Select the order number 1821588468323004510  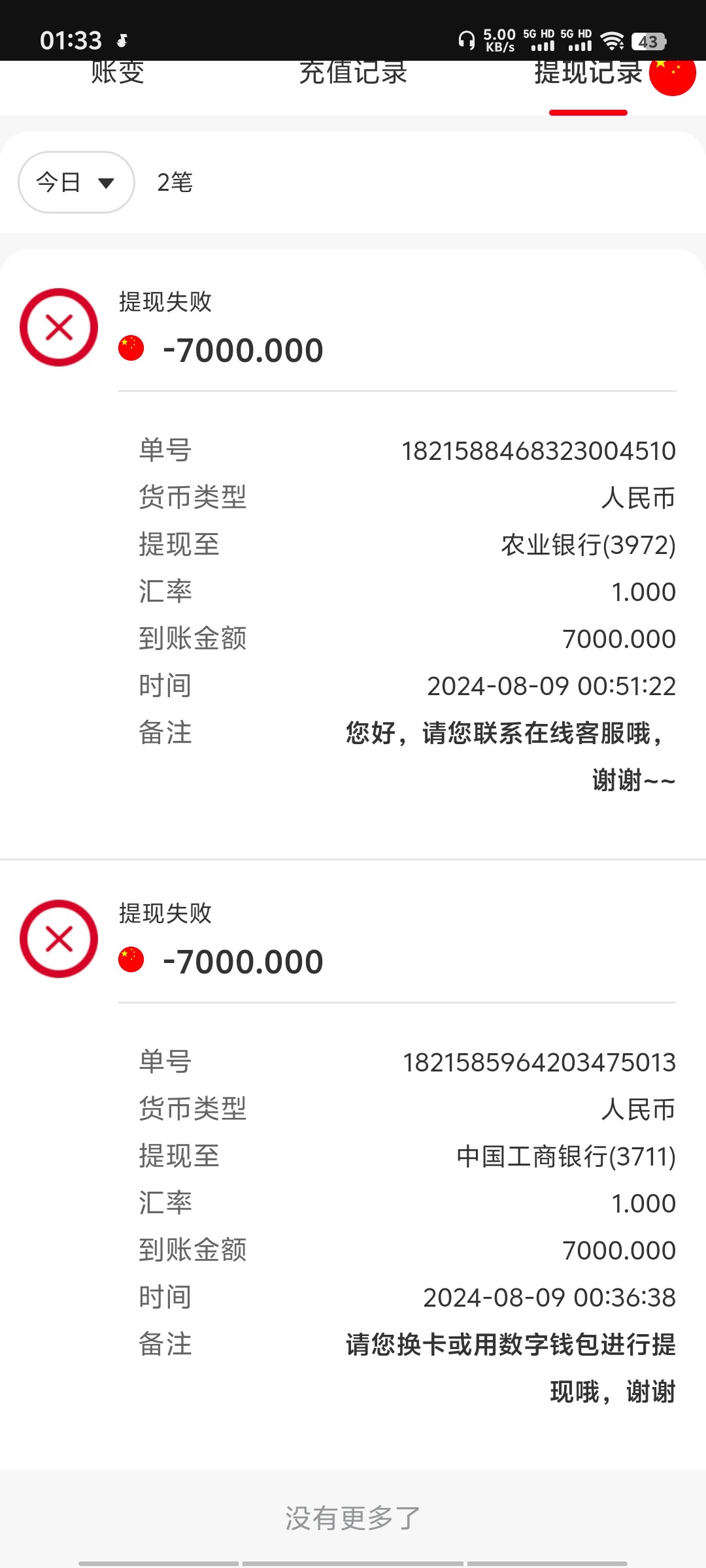(538, 451)
